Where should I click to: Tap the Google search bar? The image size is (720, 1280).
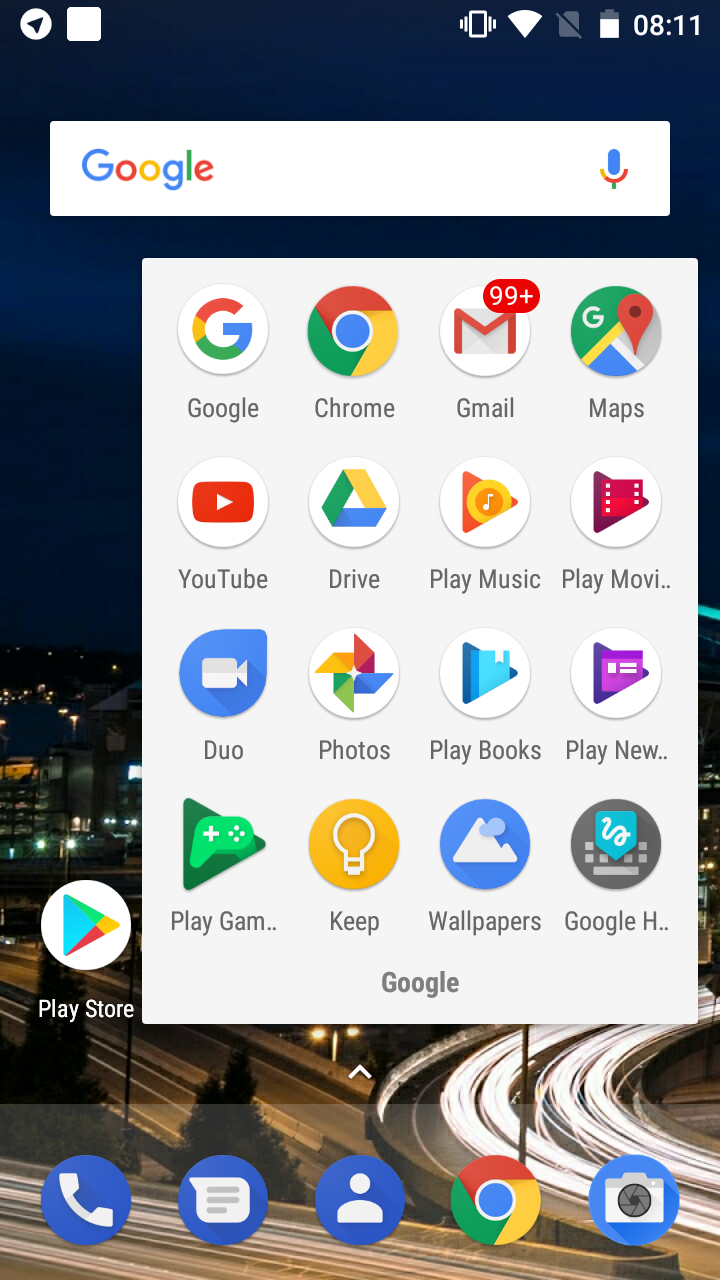pos(360,168)
